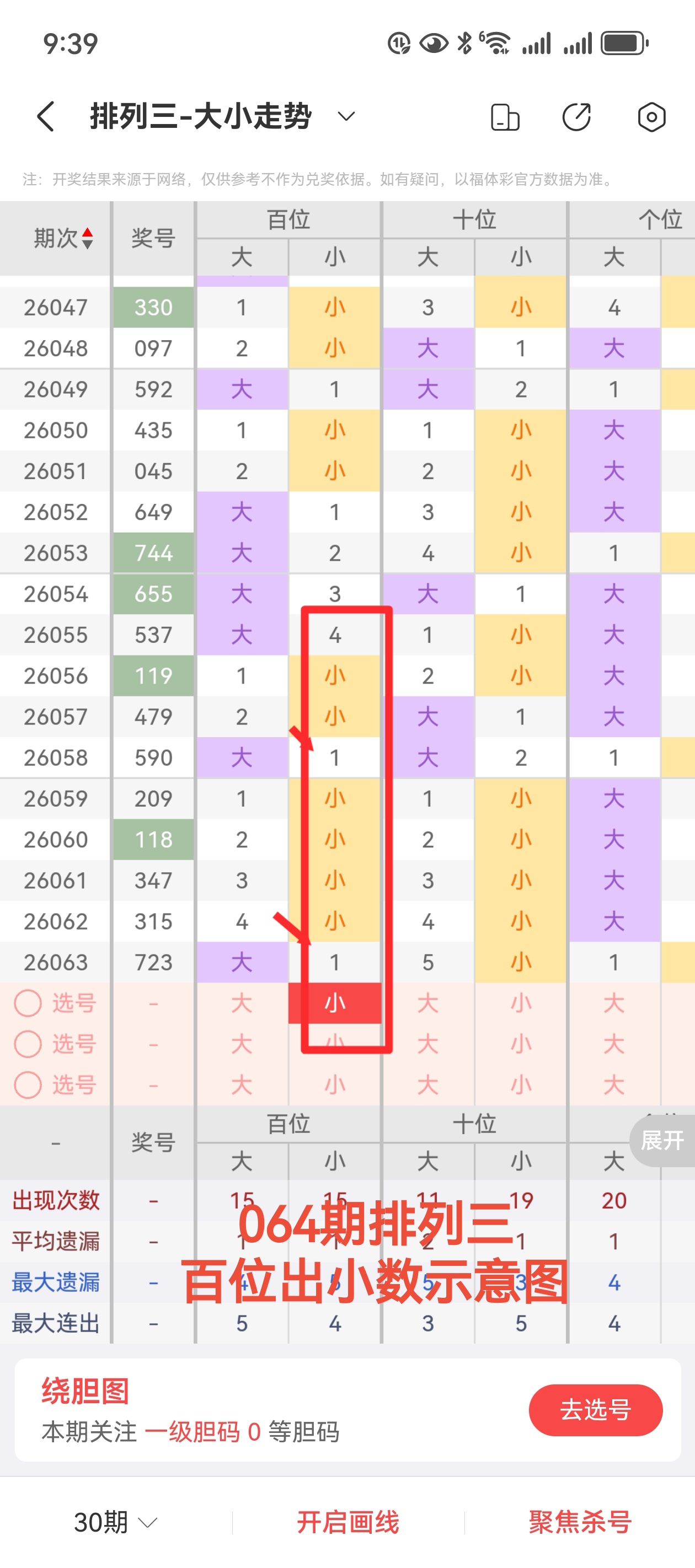Expand the statistics with 展开

pyautogui.click(x=662, y=1140)
